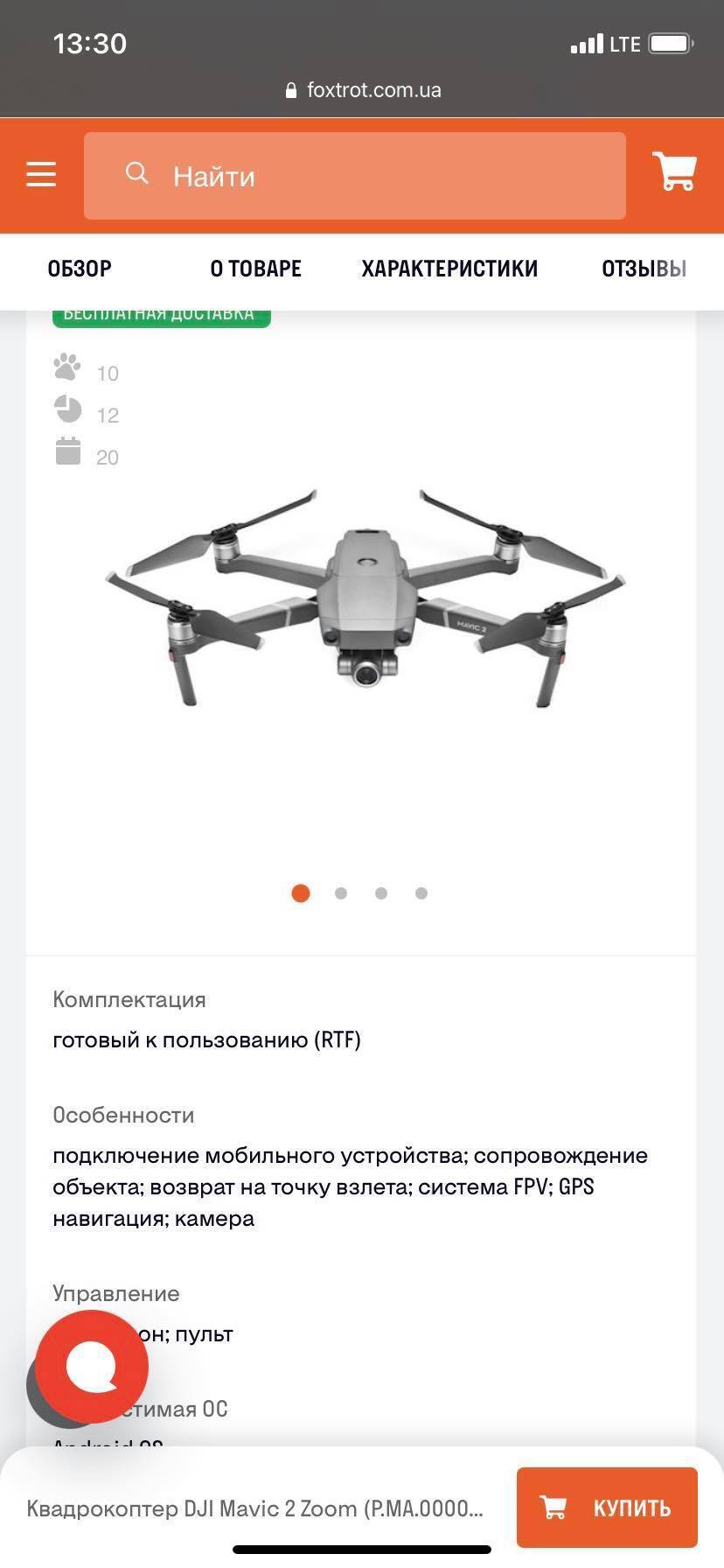Open the hamburger navigation menu
724x1568 pixels.
tap(41, 174)
